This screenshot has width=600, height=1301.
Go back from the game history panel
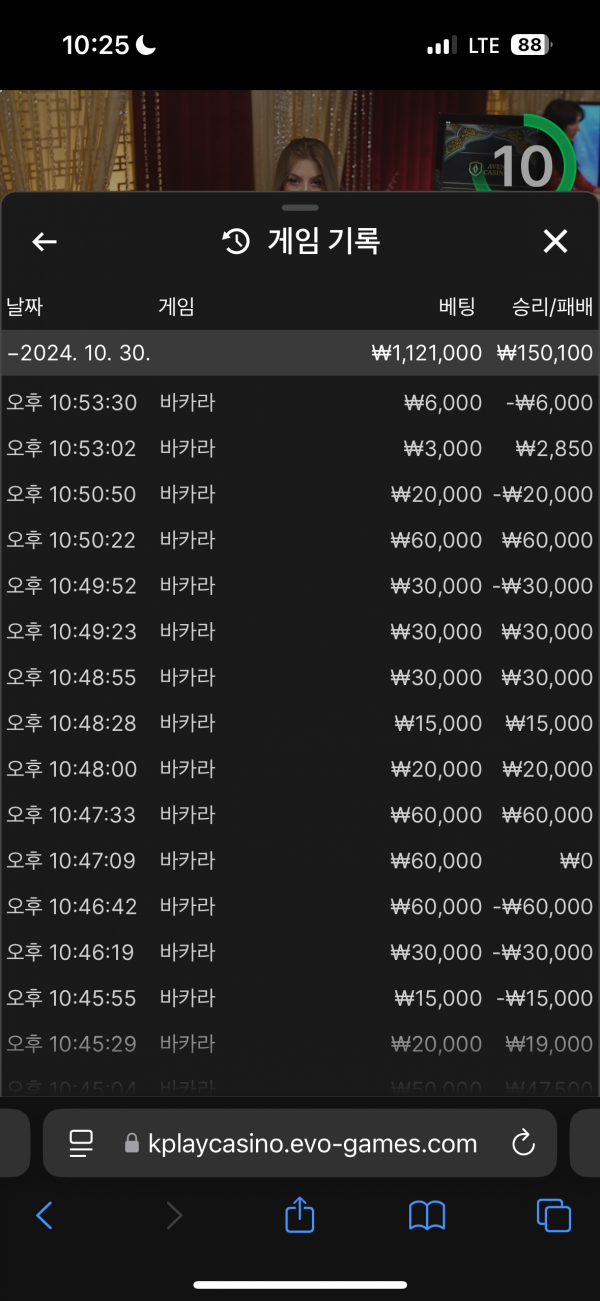(x=44, y=242)
